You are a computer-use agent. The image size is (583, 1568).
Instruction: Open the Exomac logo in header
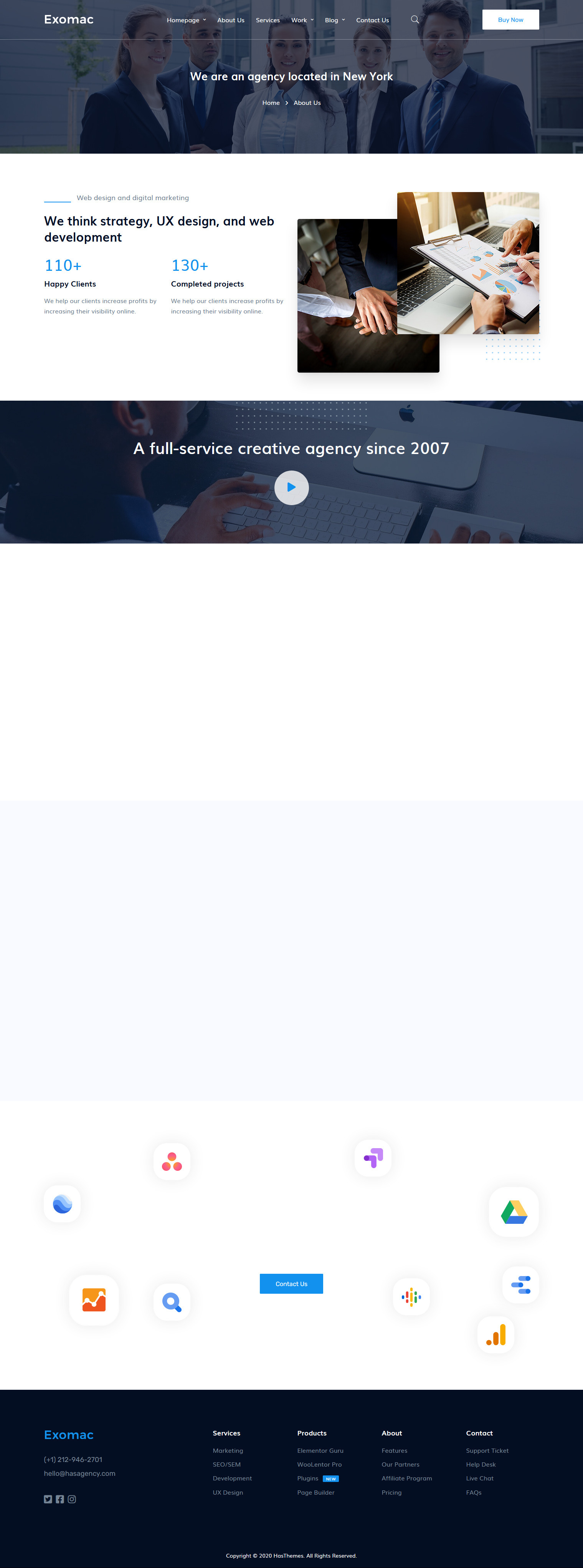point(69,20)
